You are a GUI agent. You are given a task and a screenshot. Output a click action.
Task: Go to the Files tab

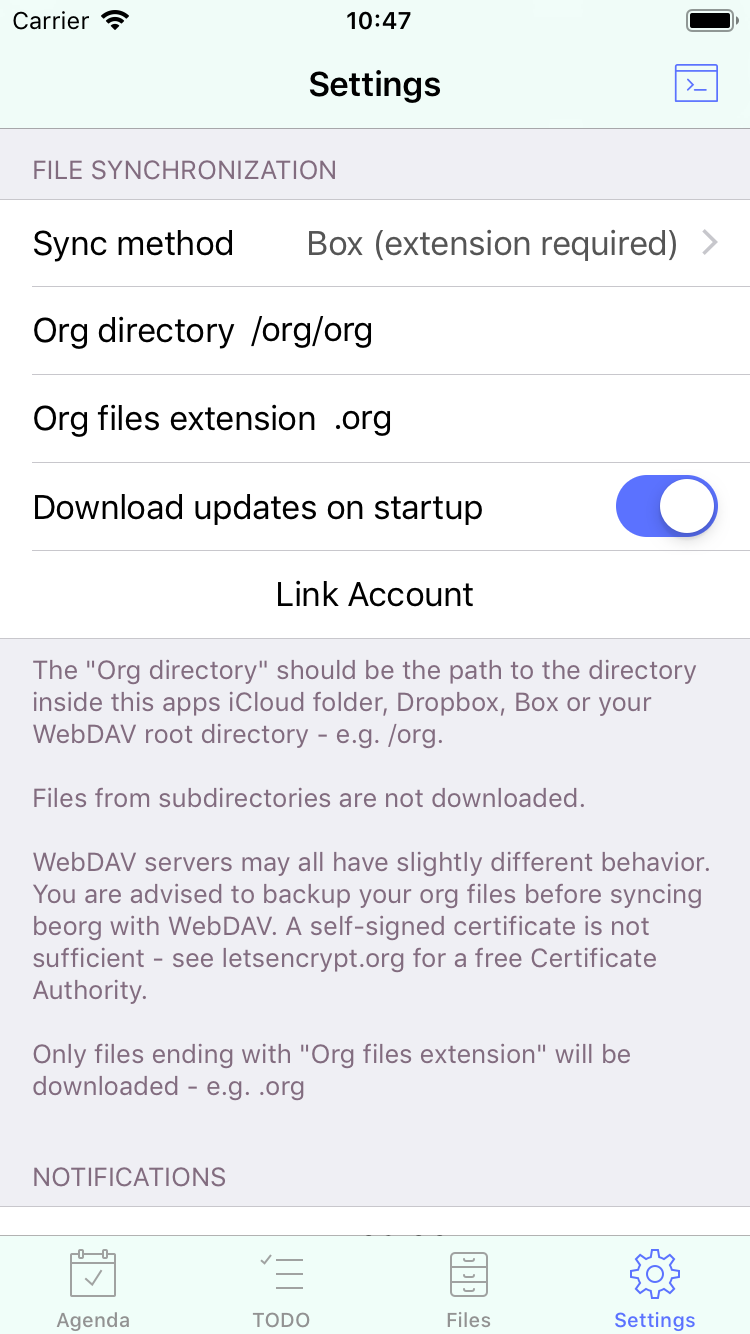coord(469,1289)
